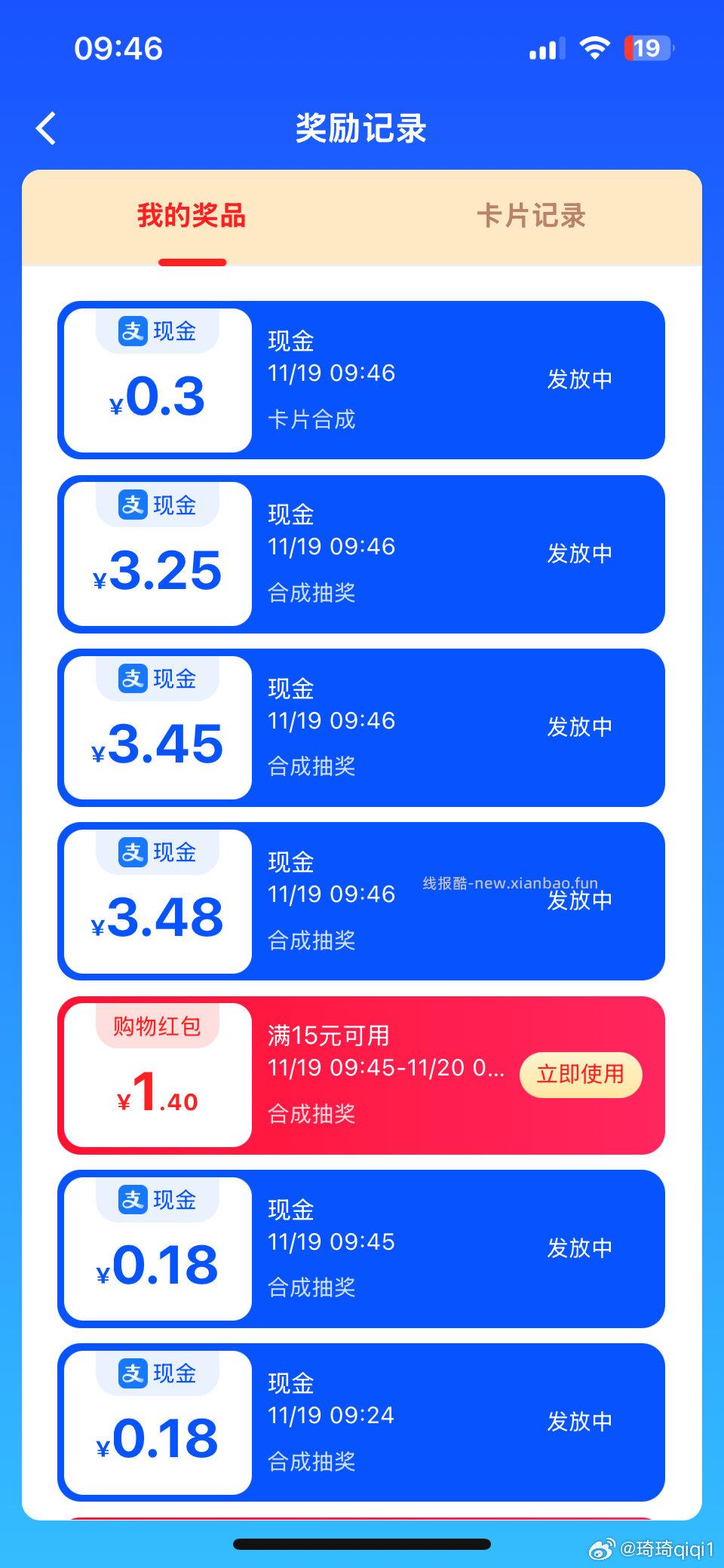Tap the 发放中 status on the ¥3.25 card
Image resolution: width=724 pixels, height=1568 pixels.
point(580,553)
